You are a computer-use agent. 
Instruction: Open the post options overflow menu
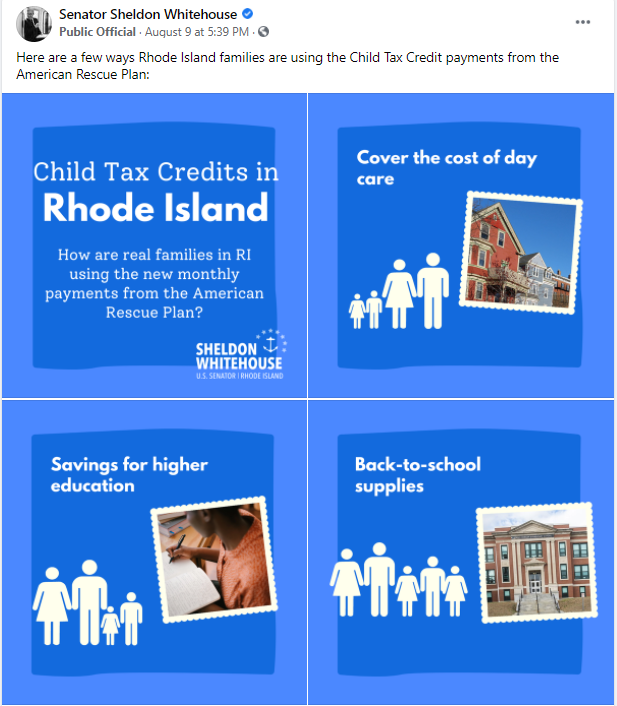tap(583, 22)
